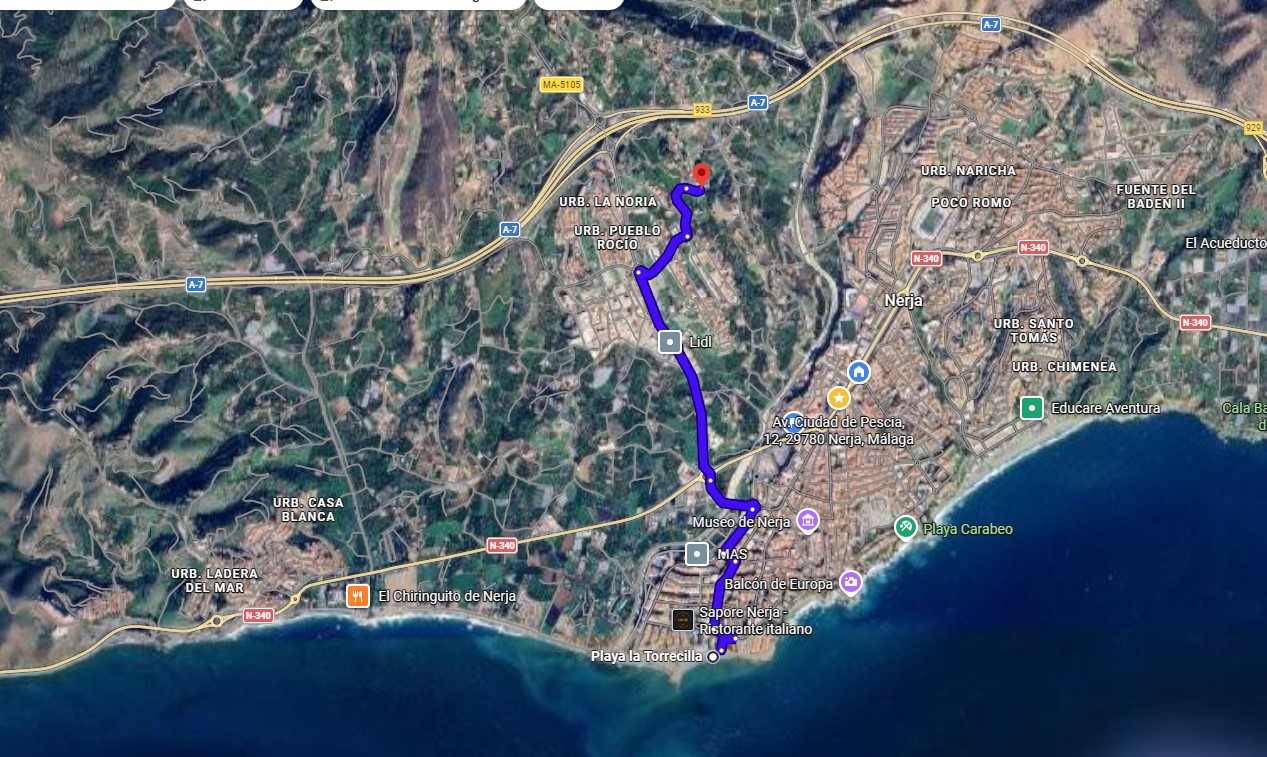The width and height of the screenshot is (1267, 757).
Task: Open Balcón de Europa photo spot marker
Action: pos(850,582)
